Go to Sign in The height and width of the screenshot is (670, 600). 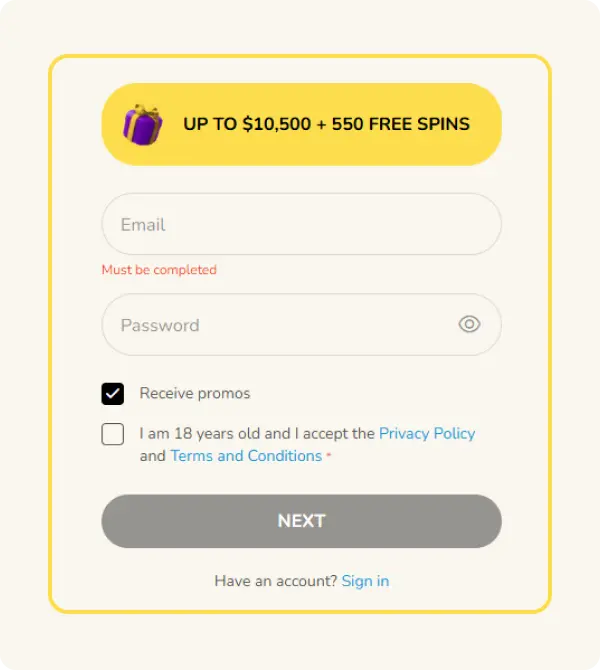pos(365,581)
